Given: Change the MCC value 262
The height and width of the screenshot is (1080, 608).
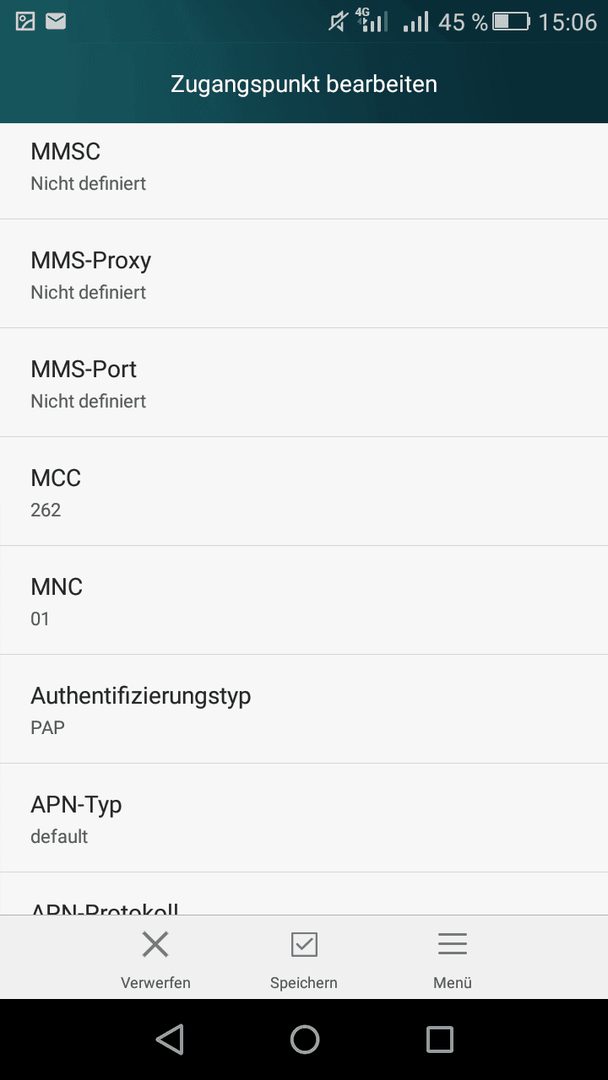Looking at the screenshot, I should pyautogui.click(x=304, y=491).
